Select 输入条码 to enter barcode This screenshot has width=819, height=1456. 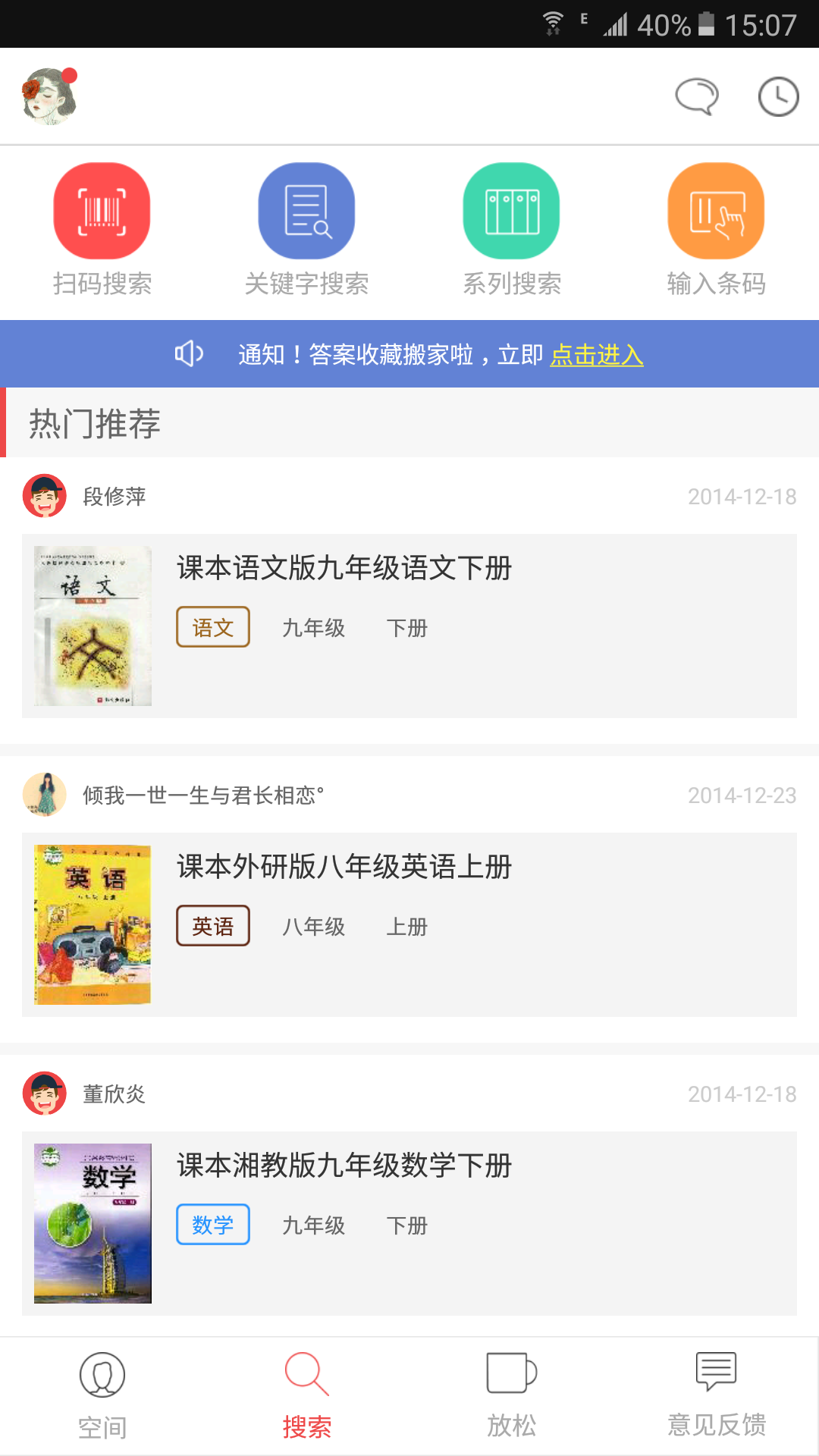tap(716, 229)
